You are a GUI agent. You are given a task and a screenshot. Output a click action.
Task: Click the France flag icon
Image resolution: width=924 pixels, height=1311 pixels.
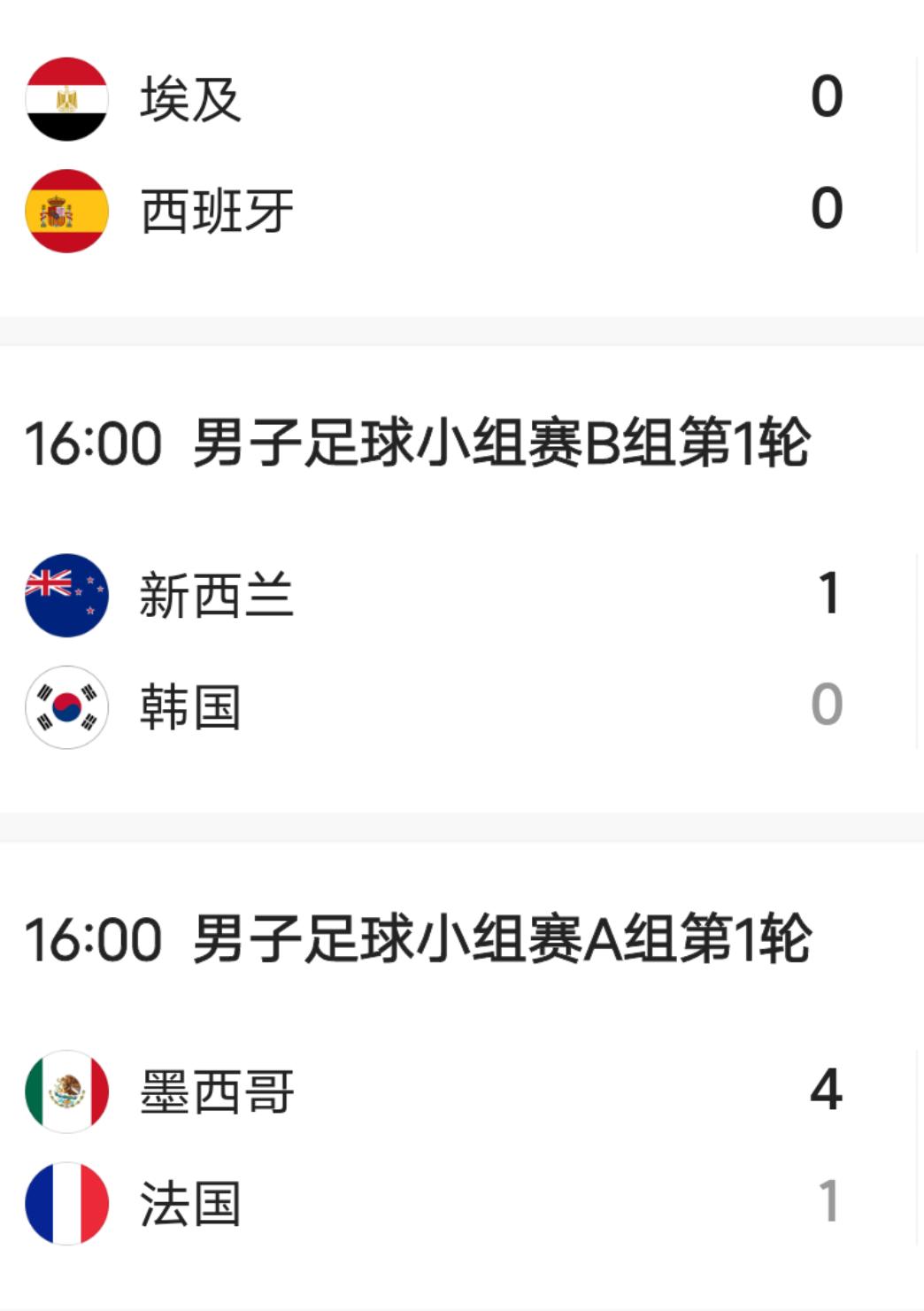point(66,1204)
